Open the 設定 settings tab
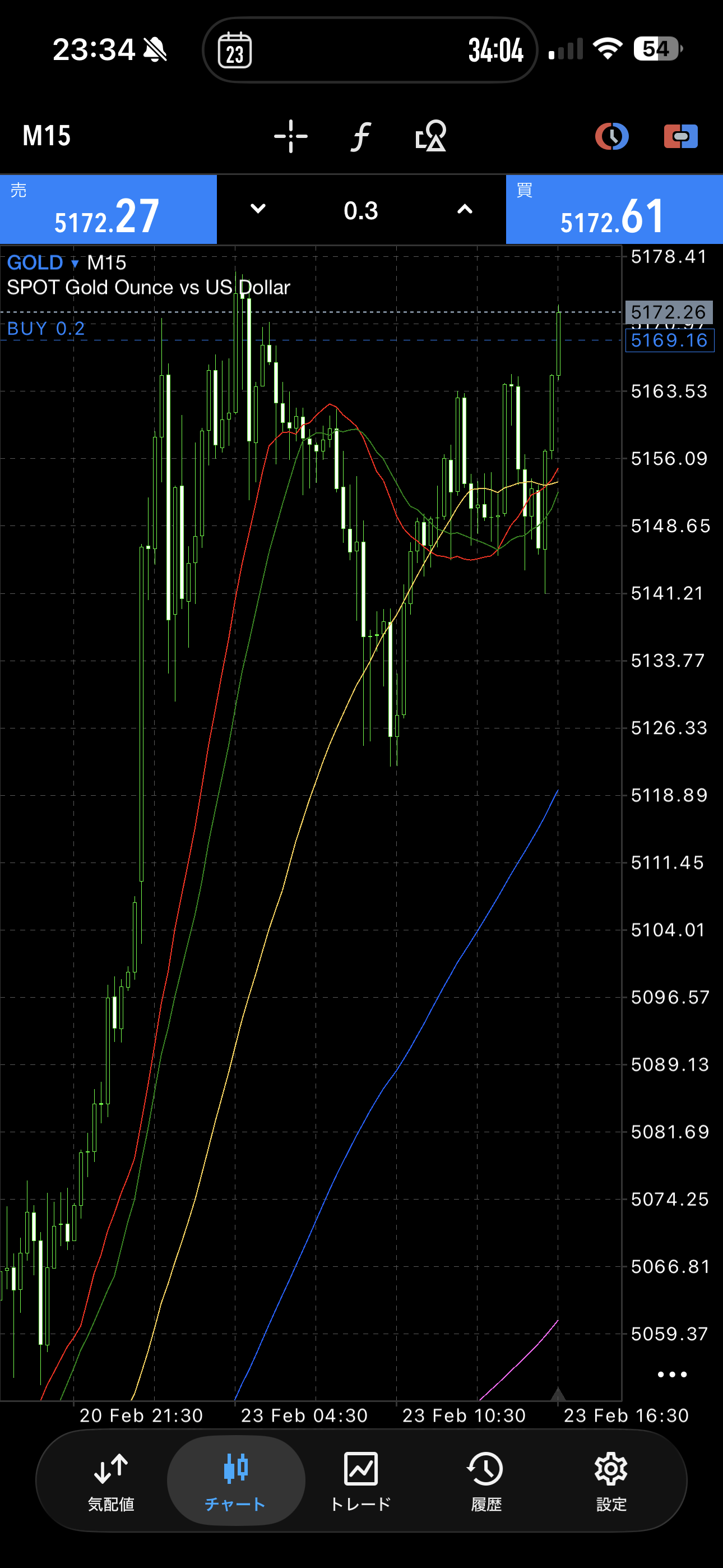This screenshot has width=723, height=1568. coord(611,1481)
